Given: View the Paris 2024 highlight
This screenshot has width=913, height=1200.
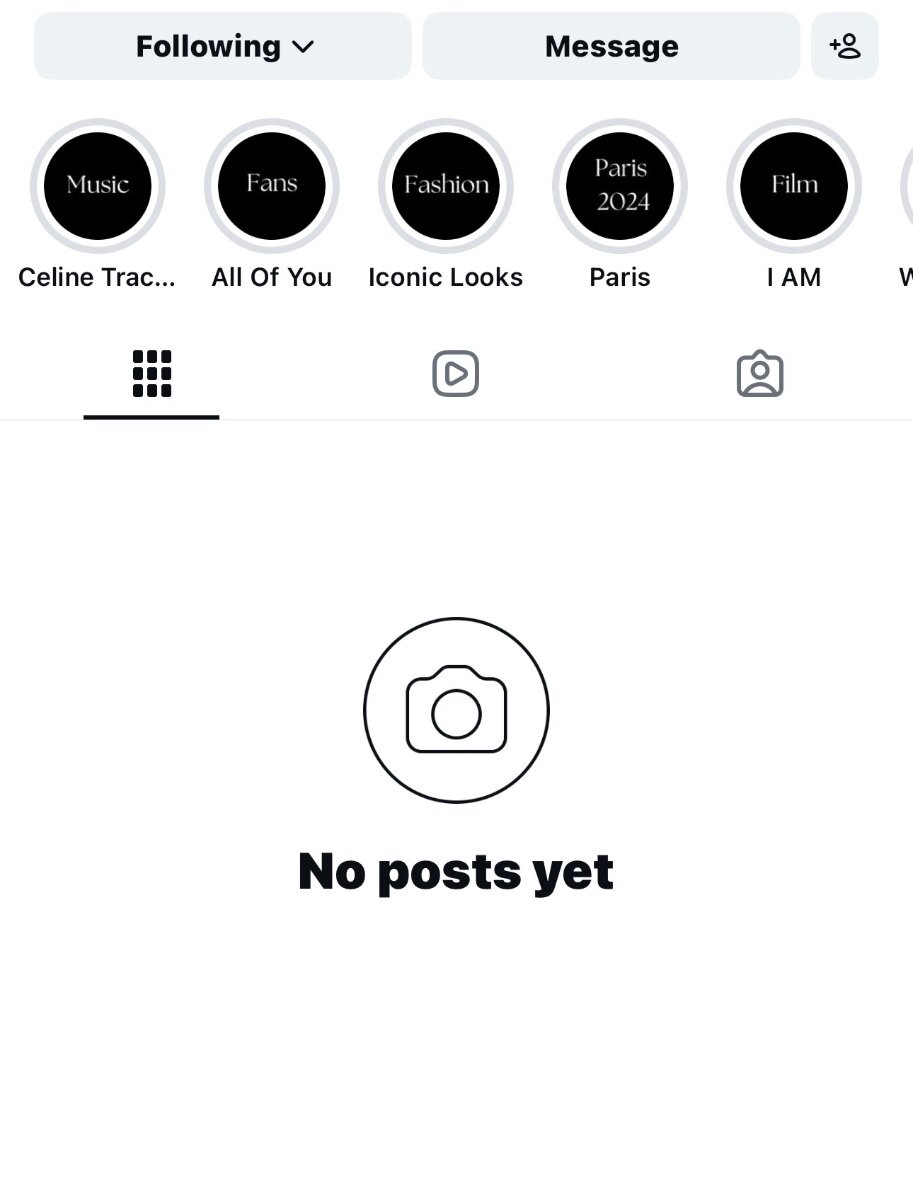Looking at the screenshot, I should coord(620,186).
